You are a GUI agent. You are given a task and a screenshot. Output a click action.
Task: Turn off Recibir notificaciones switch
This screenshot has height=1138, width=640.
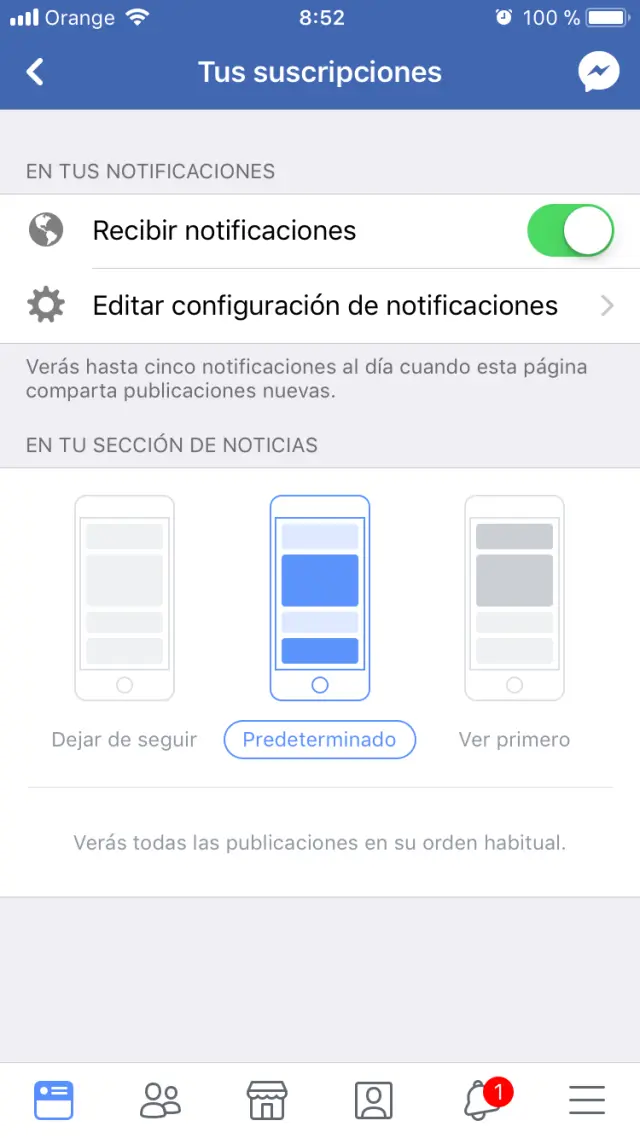(x=570, y=231)
